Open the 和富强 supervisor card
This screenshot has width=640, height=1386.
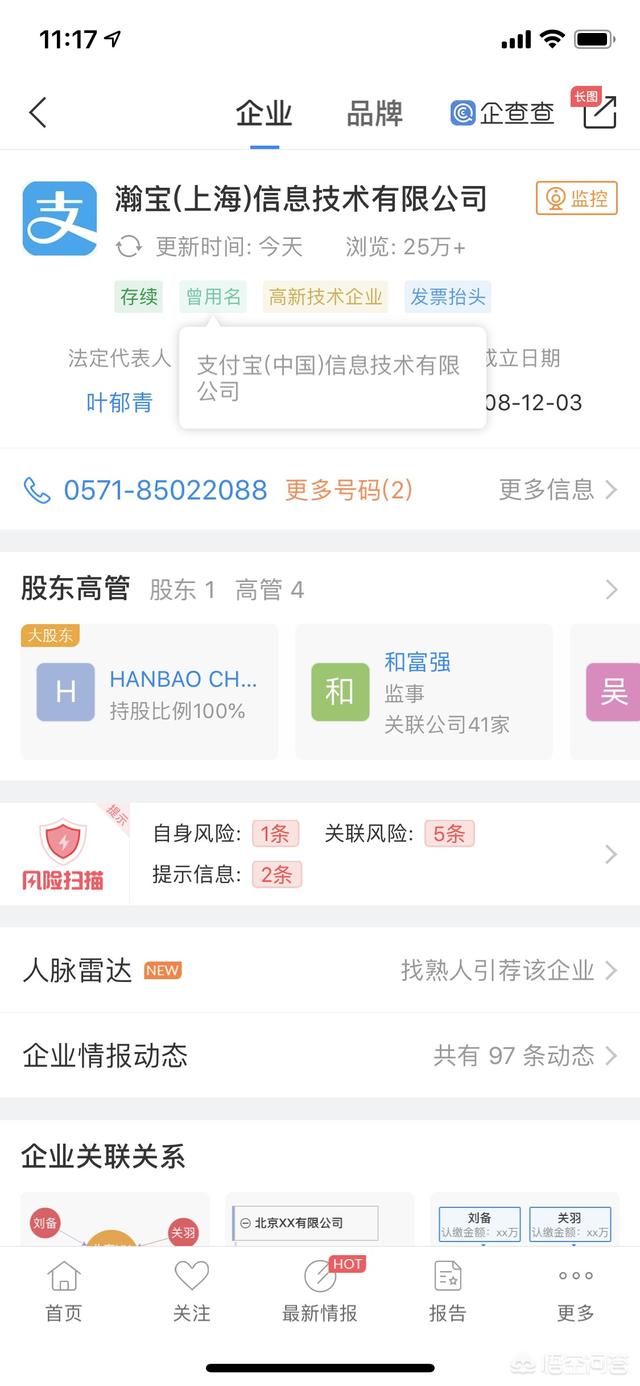[424, 692]
